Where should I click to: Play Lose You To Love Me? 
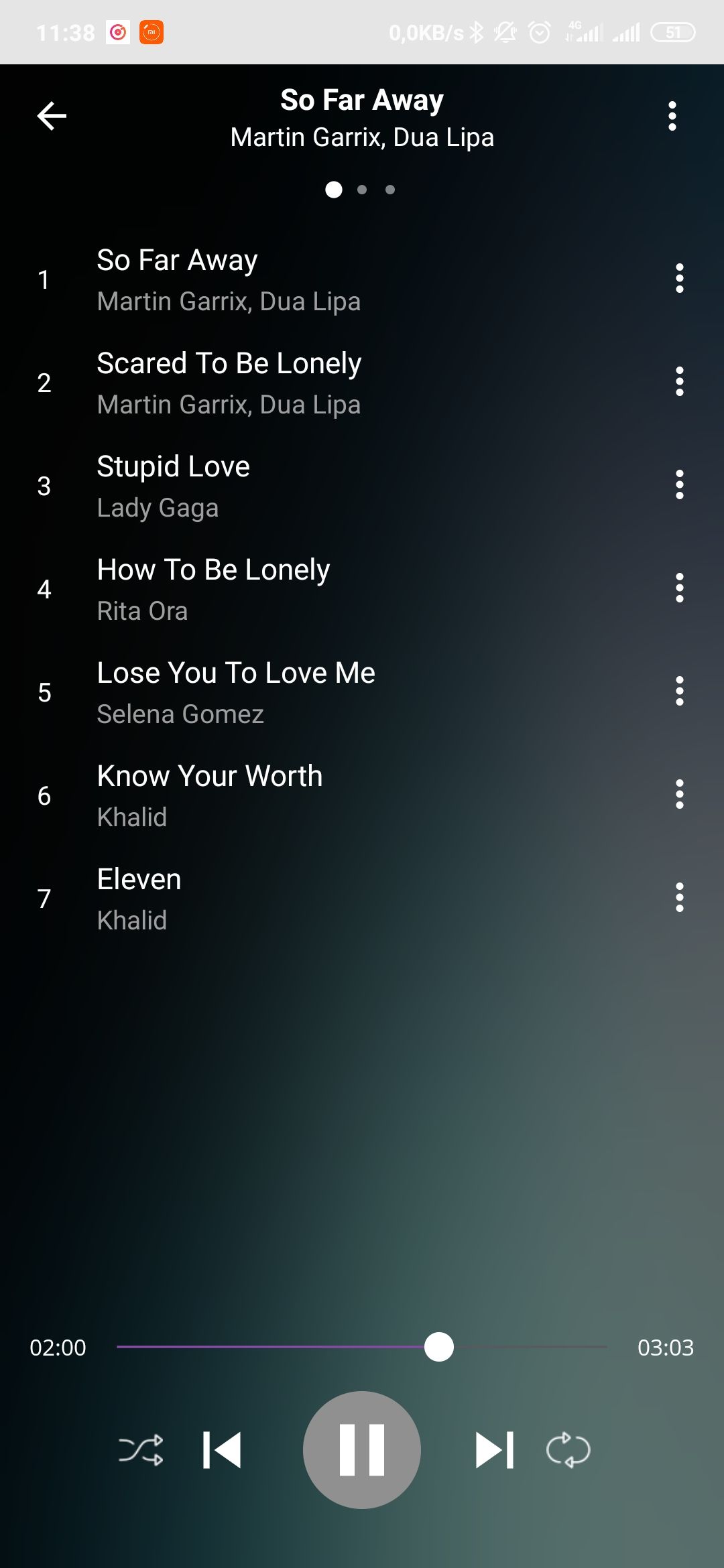tap(236, 692)
